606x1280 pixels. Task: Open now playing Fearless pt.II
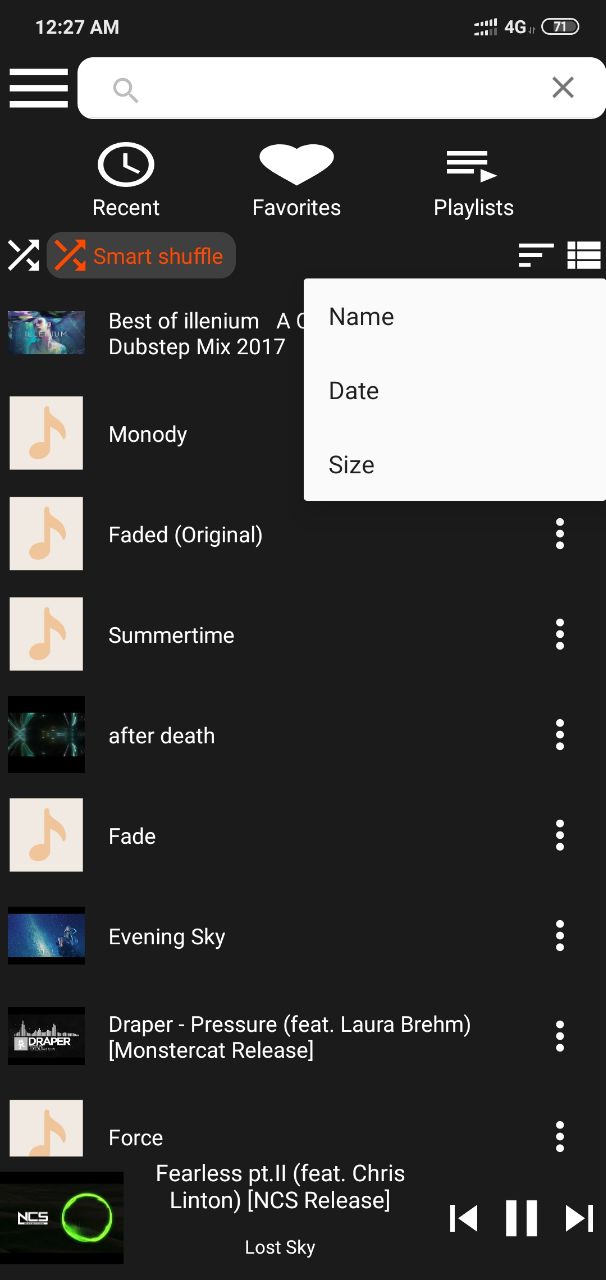pyautogui.click(x=280, y=1186)
